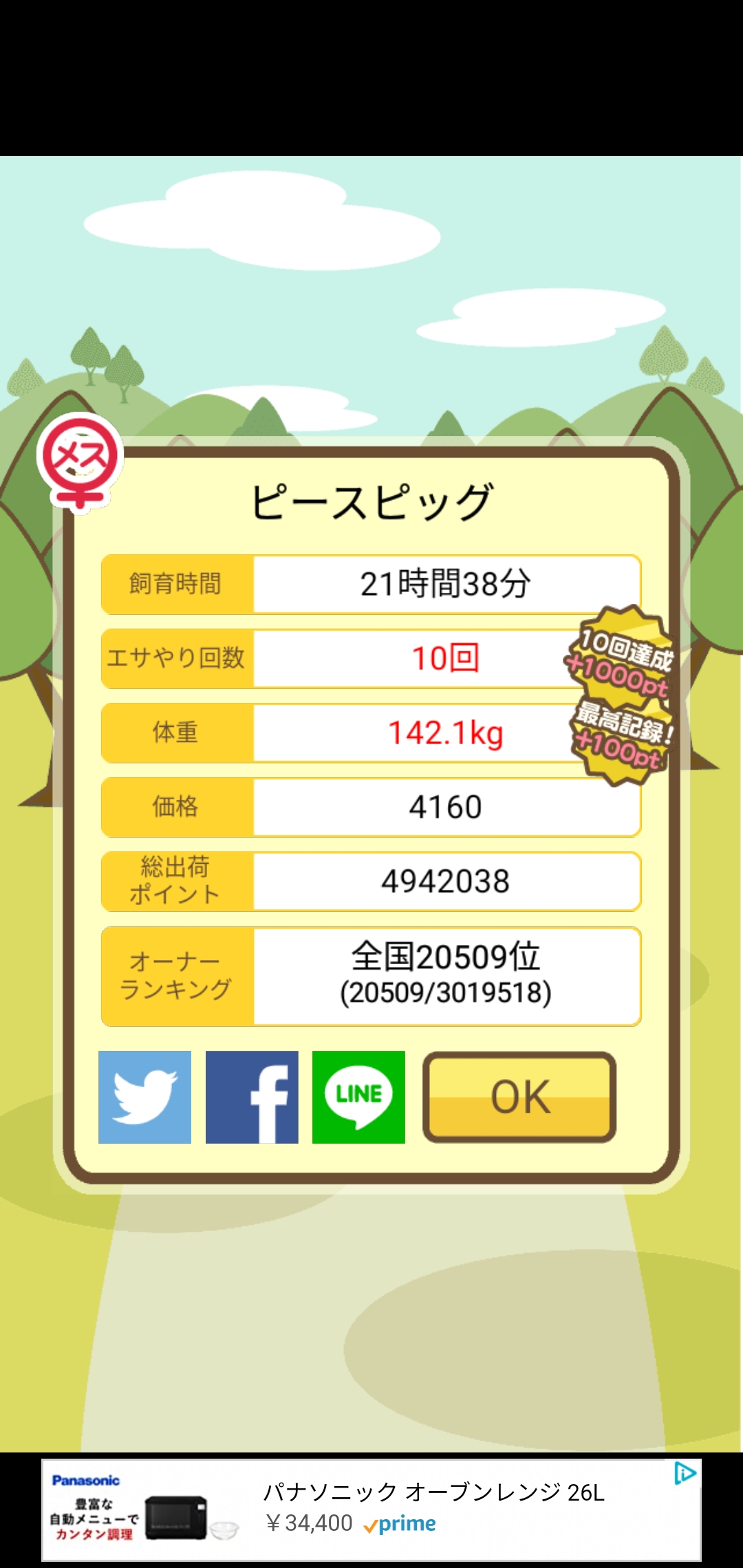
Task: Share the result via LINE
Action: pyautogui.click(x=358, y=1097)
